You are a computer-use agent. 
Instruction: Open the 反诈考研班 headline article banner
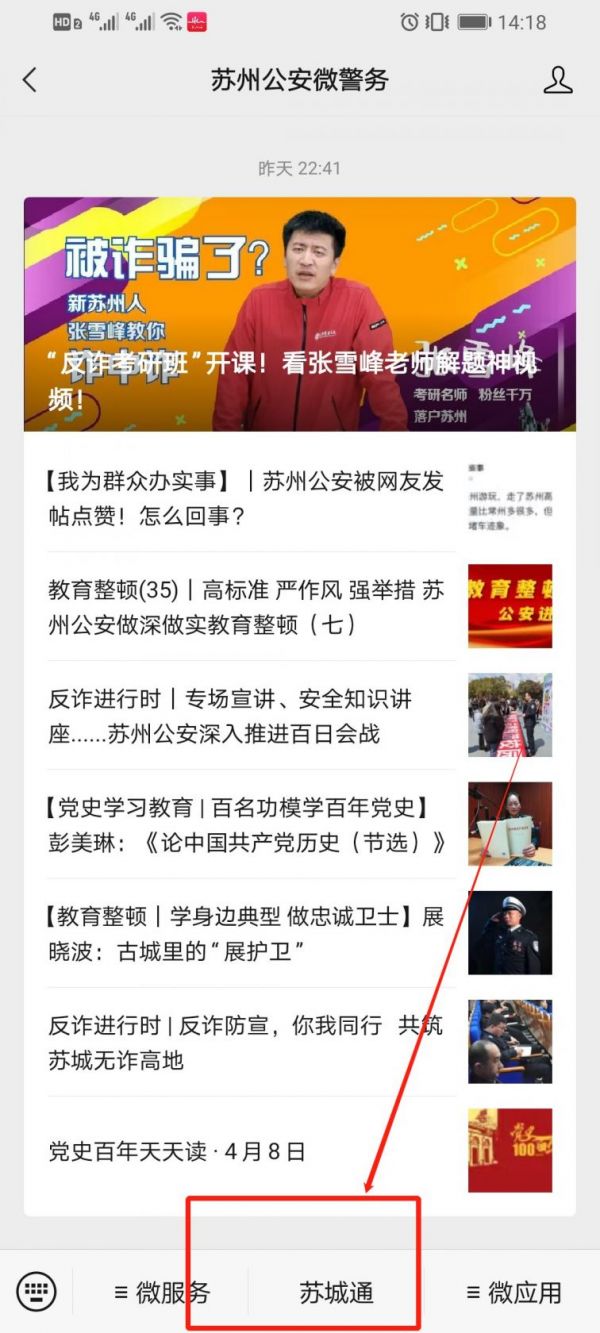pos(300,314)
